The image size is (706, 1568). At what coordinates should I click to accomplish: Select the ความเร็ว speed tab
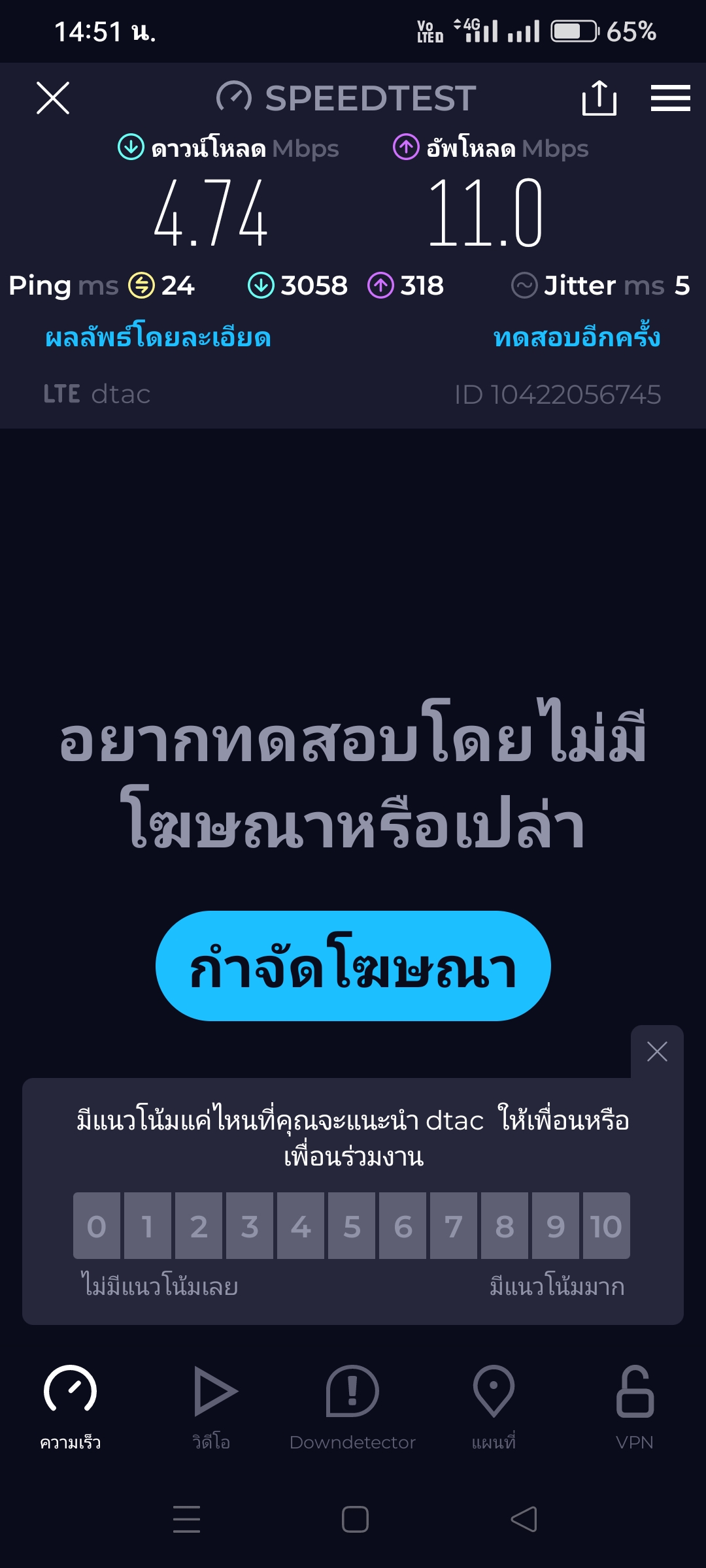coord(71,1407)
